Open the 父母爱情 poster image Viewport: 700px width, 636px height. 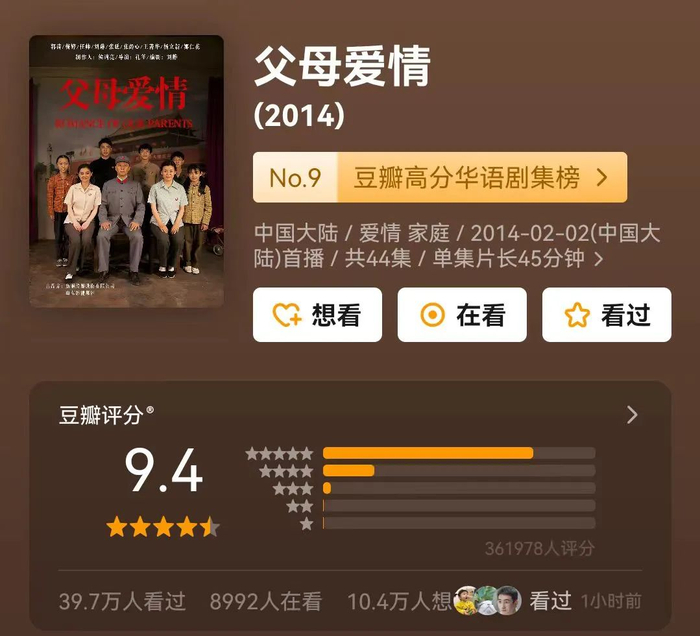126,171
